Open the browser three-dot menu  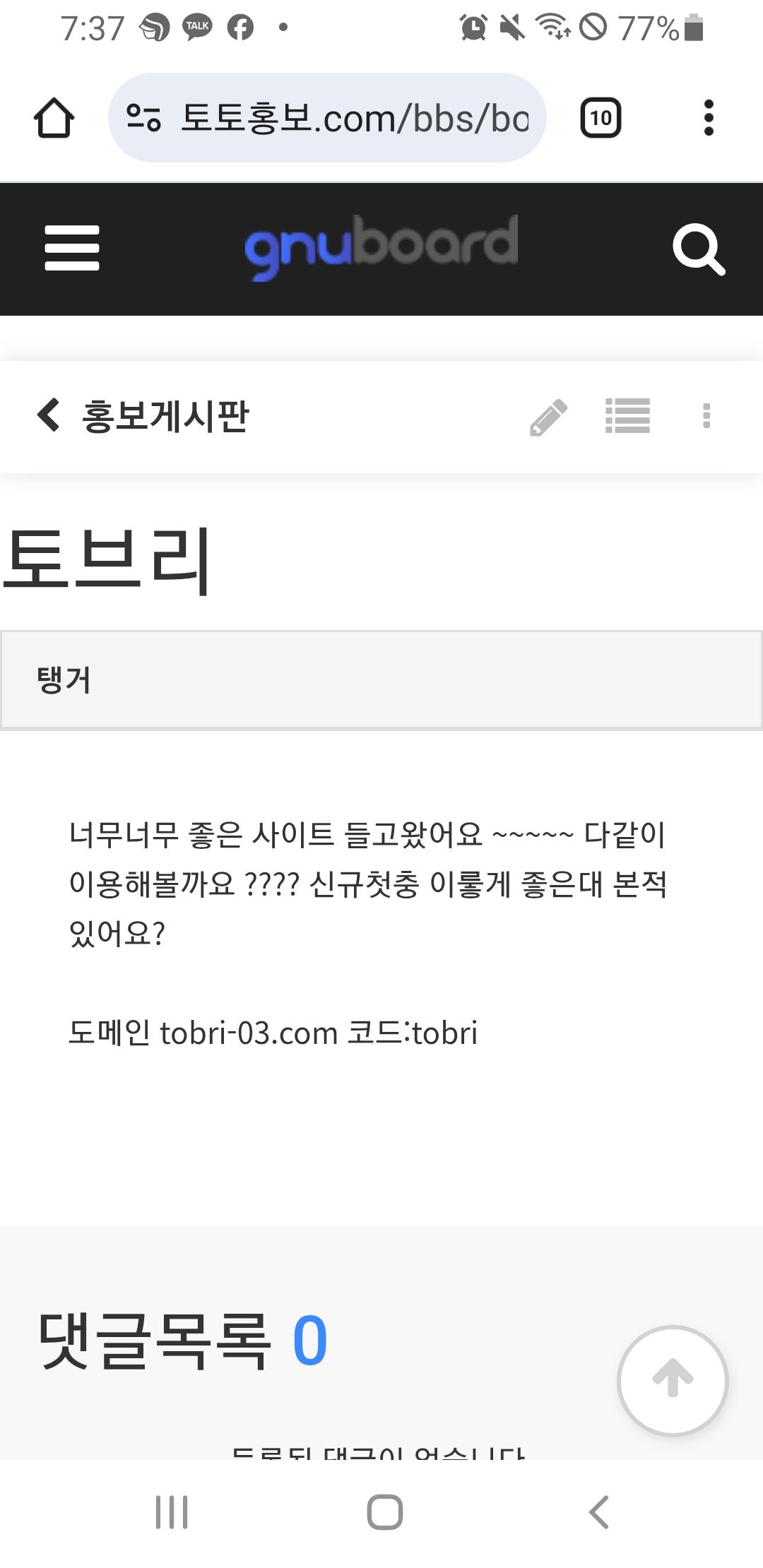click(x=709, y=118)
